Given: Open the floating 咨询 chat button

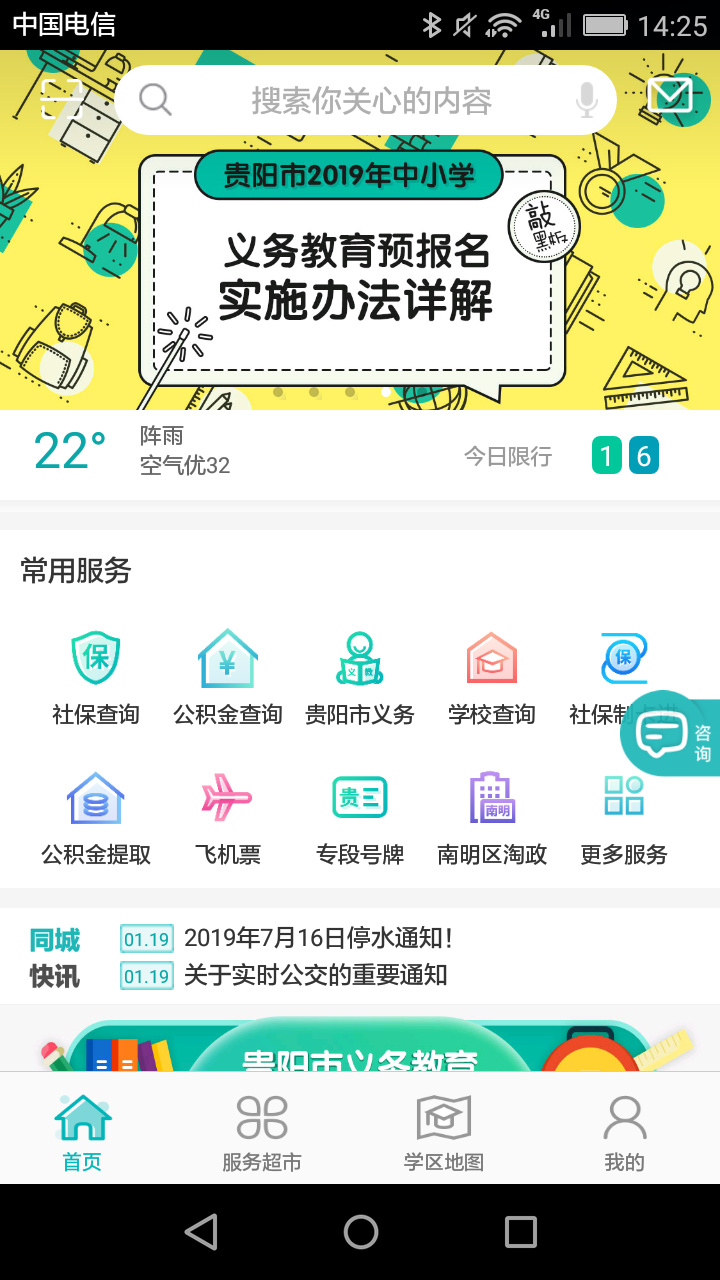Looking at the screenshot, I should pyautogui.click(x=670, y=735).
